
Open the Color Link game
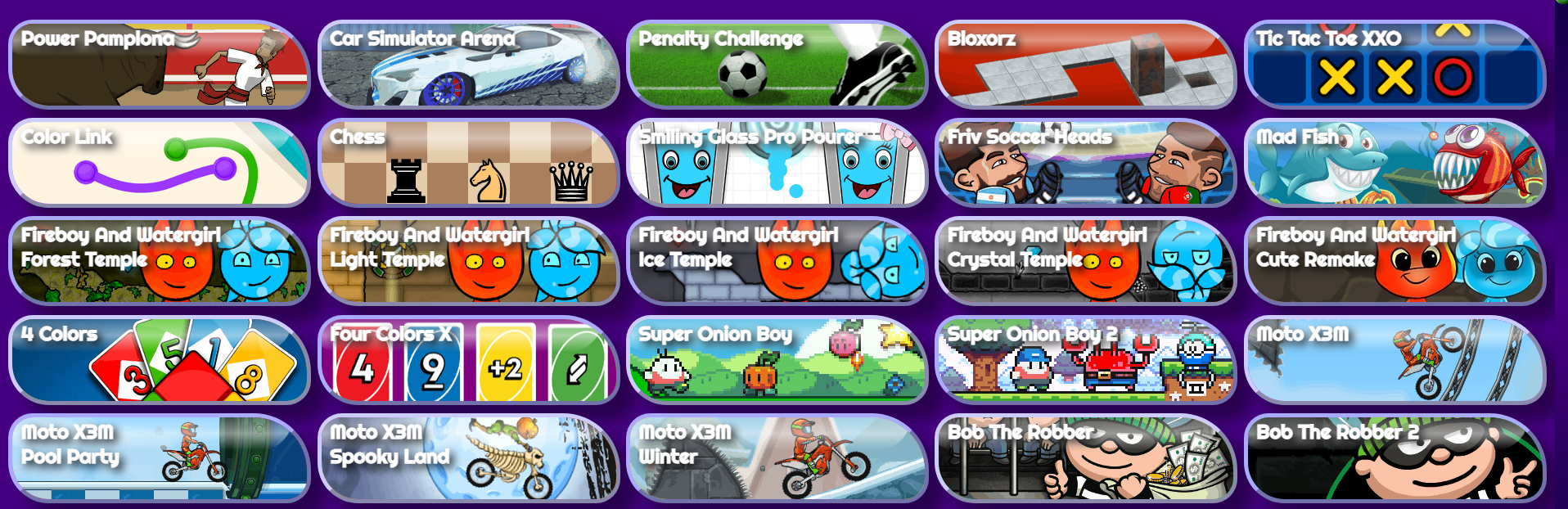click(160, 164)
